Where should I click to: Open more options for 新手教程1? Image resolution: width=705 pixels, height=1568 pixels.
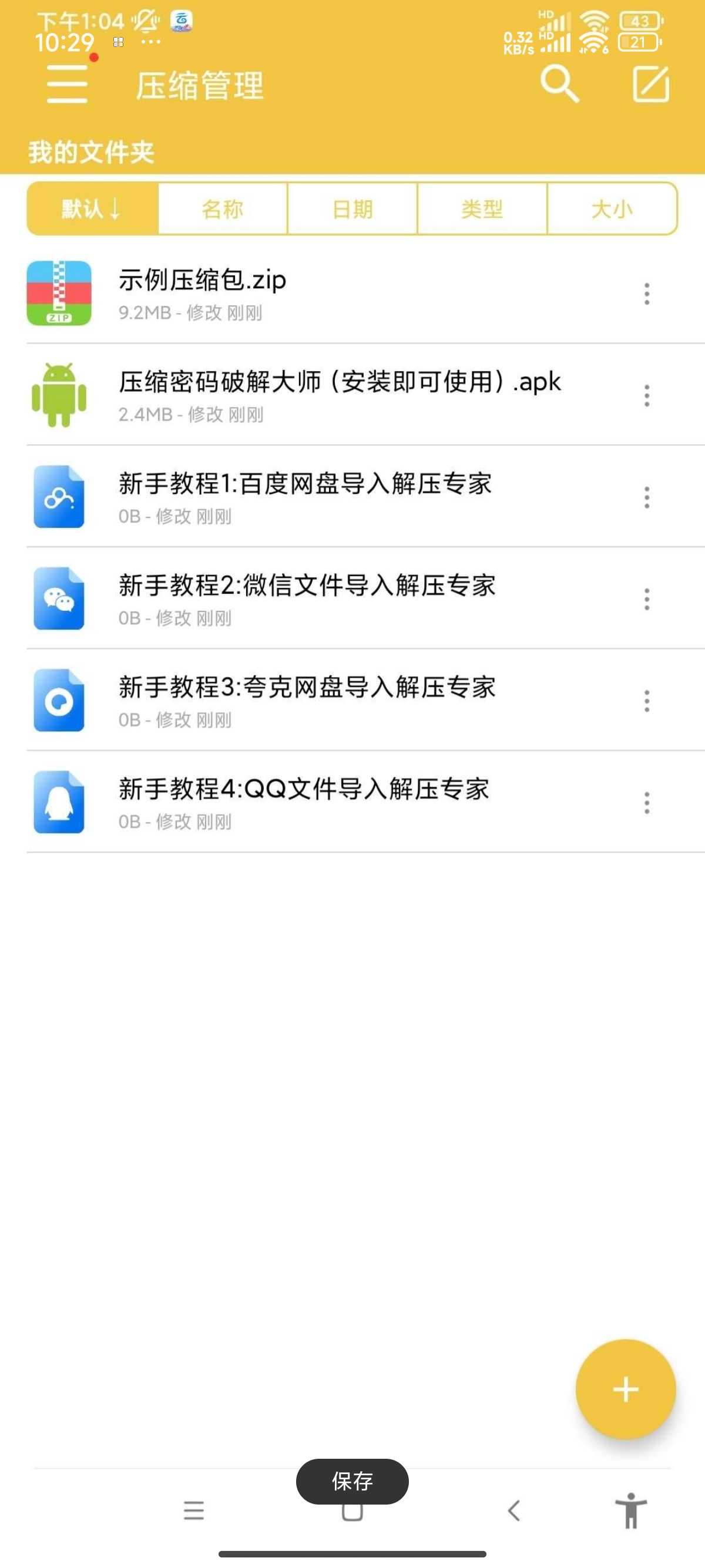(x=647, y=497)
